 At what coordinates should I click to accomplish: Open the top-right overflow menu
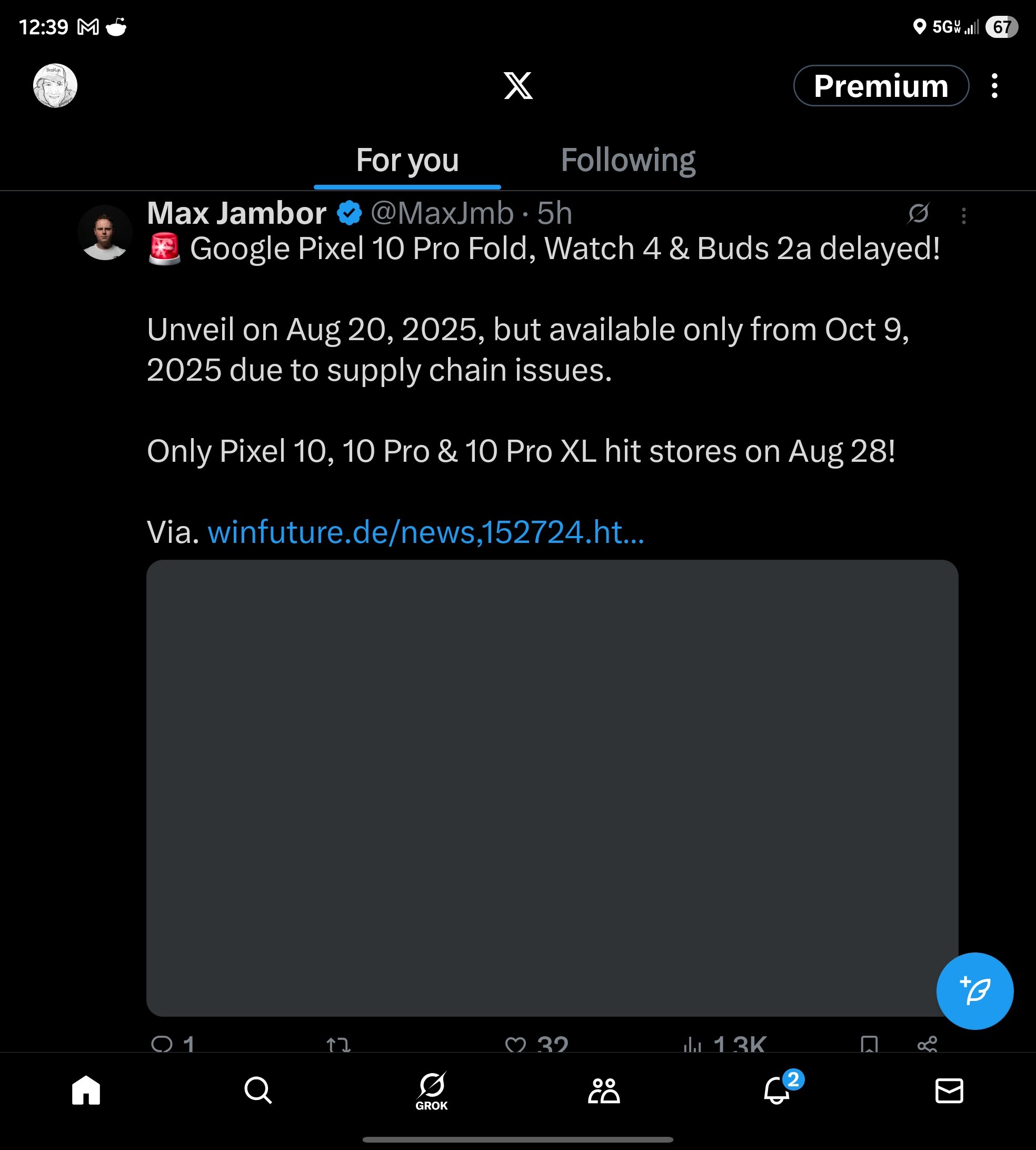click(994, 86)
